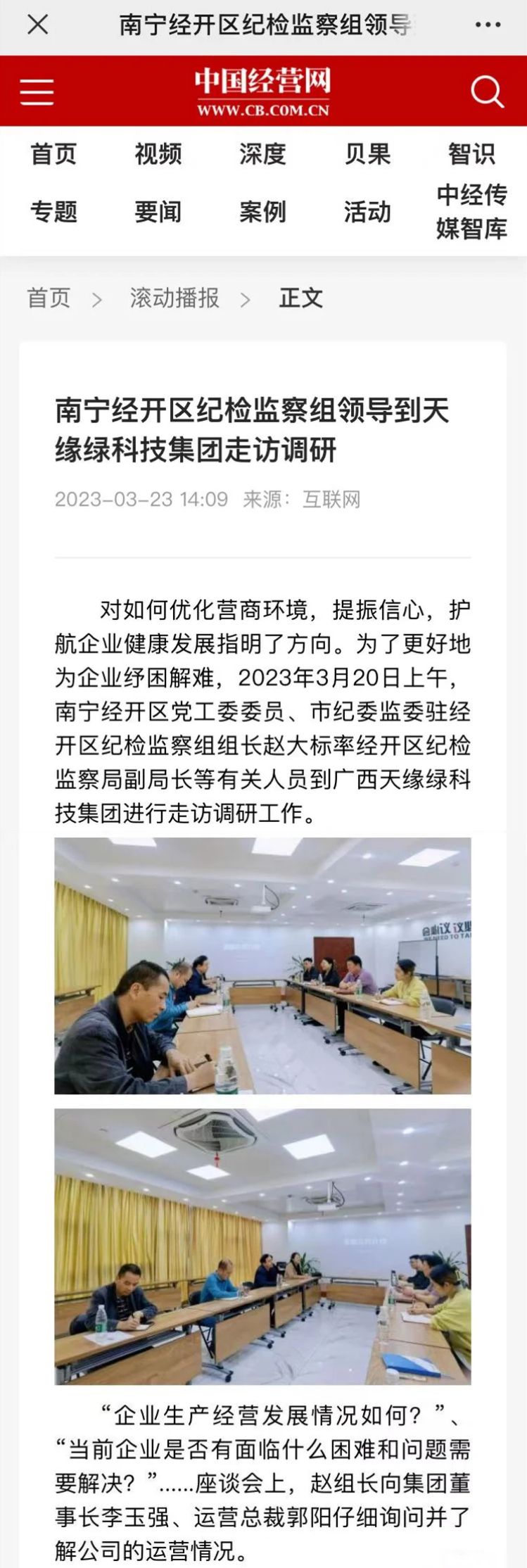The image size is (527, 1568).
Task: Go to the 首页 navigation tab
Action: [53, 153]
